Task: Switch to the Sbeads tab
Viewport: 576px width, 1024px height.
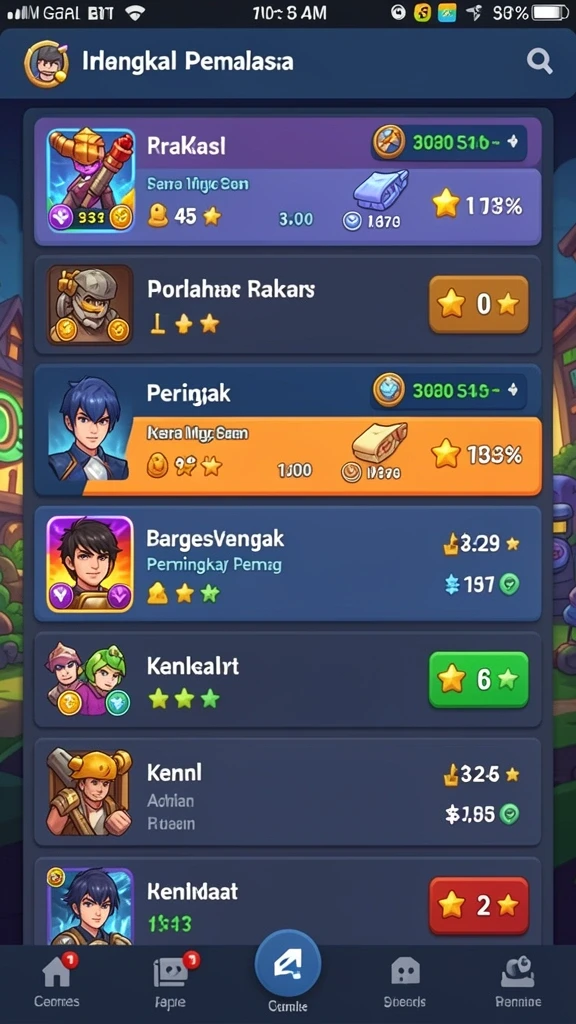Action: 405,981
